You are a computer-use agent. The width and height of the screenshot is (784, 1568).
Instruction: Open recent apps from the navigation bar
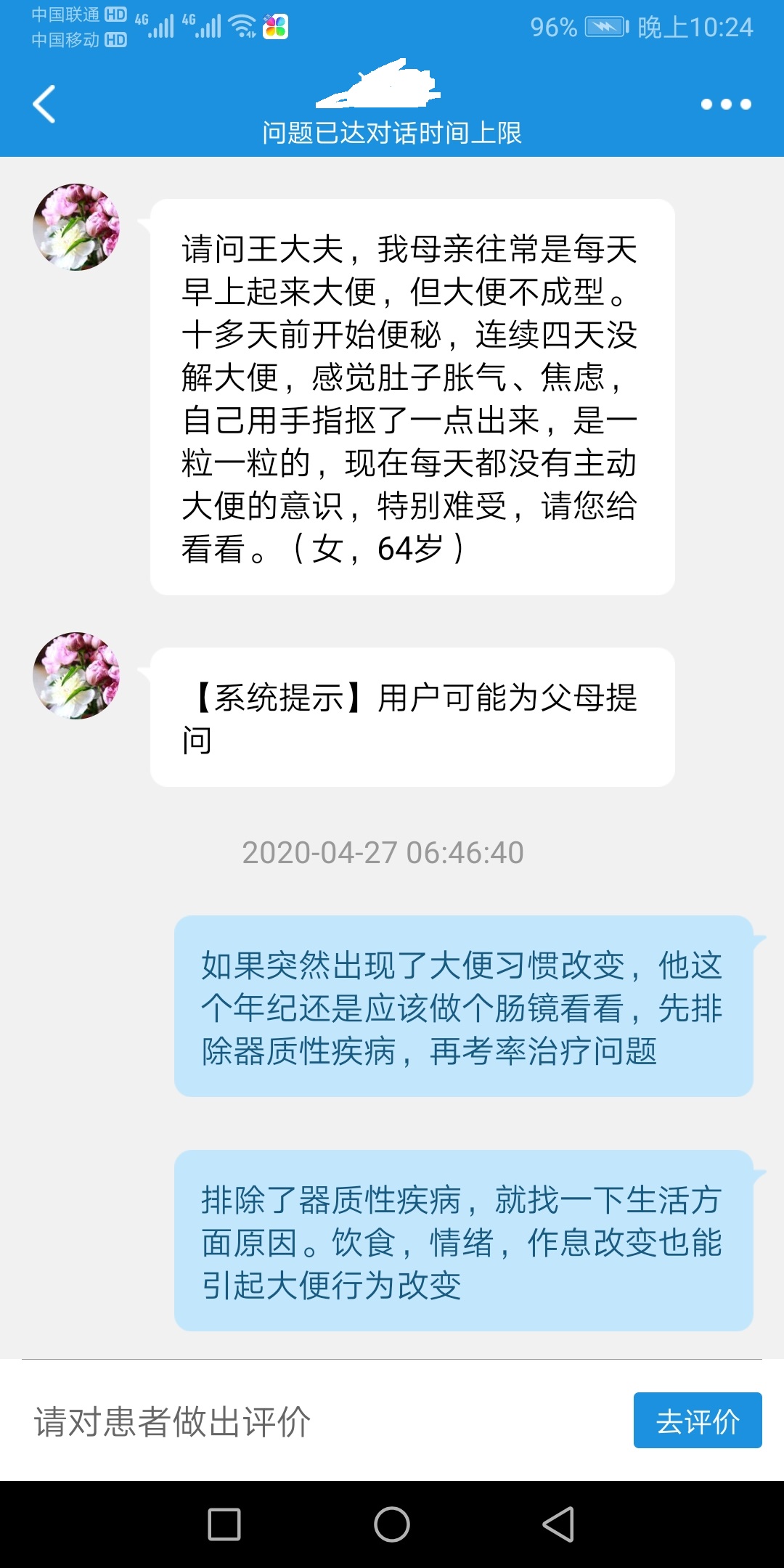pos(224,1524)
